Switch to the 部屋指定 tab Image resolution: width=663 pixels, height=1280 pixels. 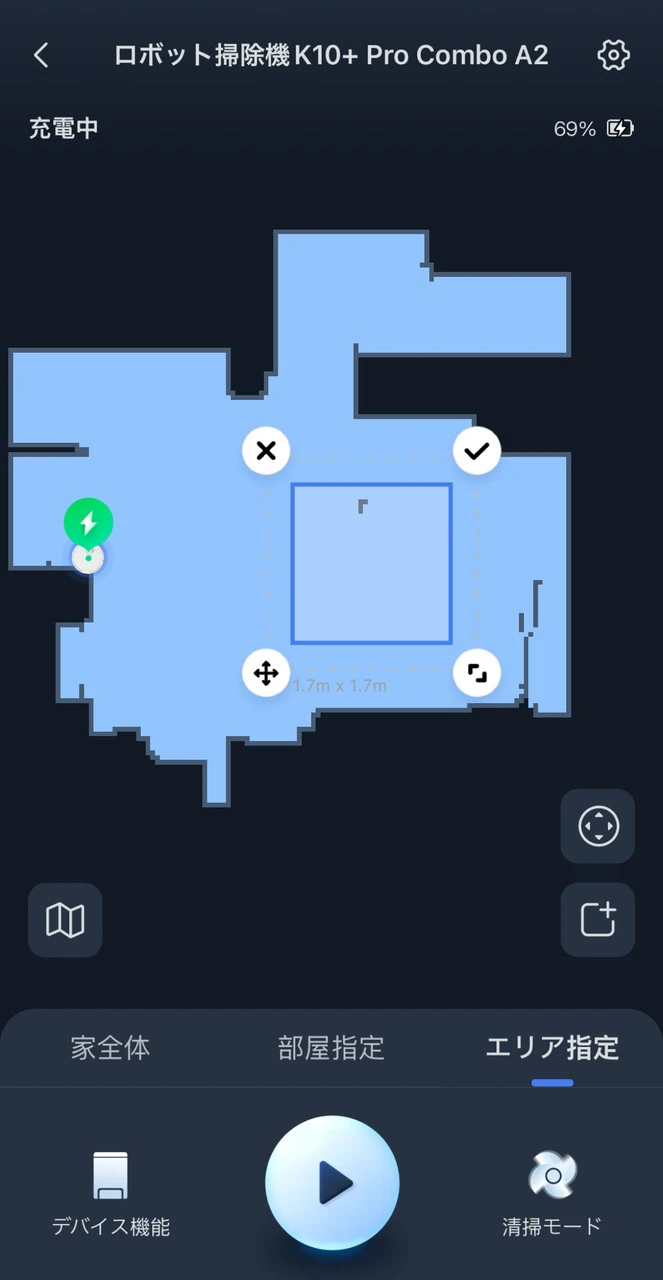331,1048
